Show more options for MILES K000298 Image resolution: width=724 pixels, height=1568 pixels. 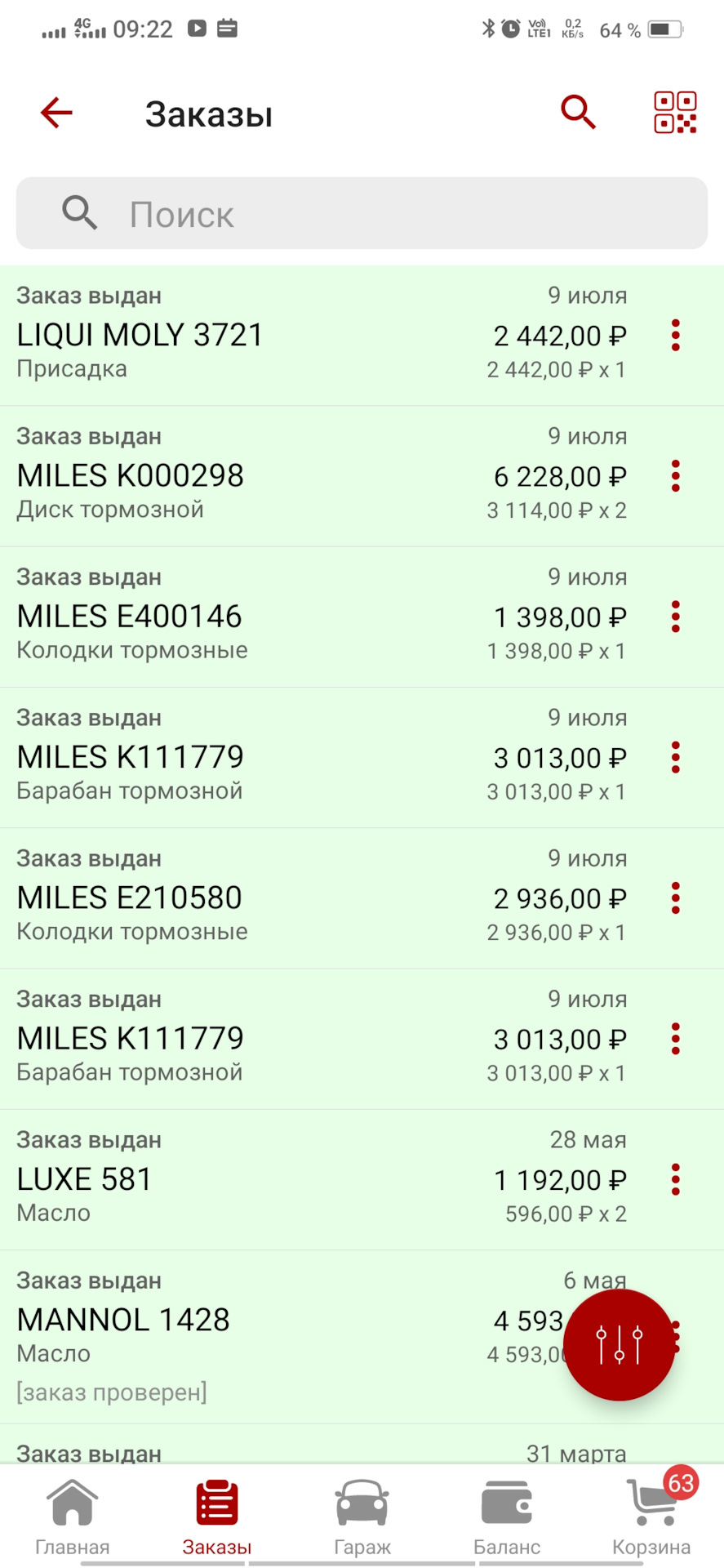click(x=676, y=476)
